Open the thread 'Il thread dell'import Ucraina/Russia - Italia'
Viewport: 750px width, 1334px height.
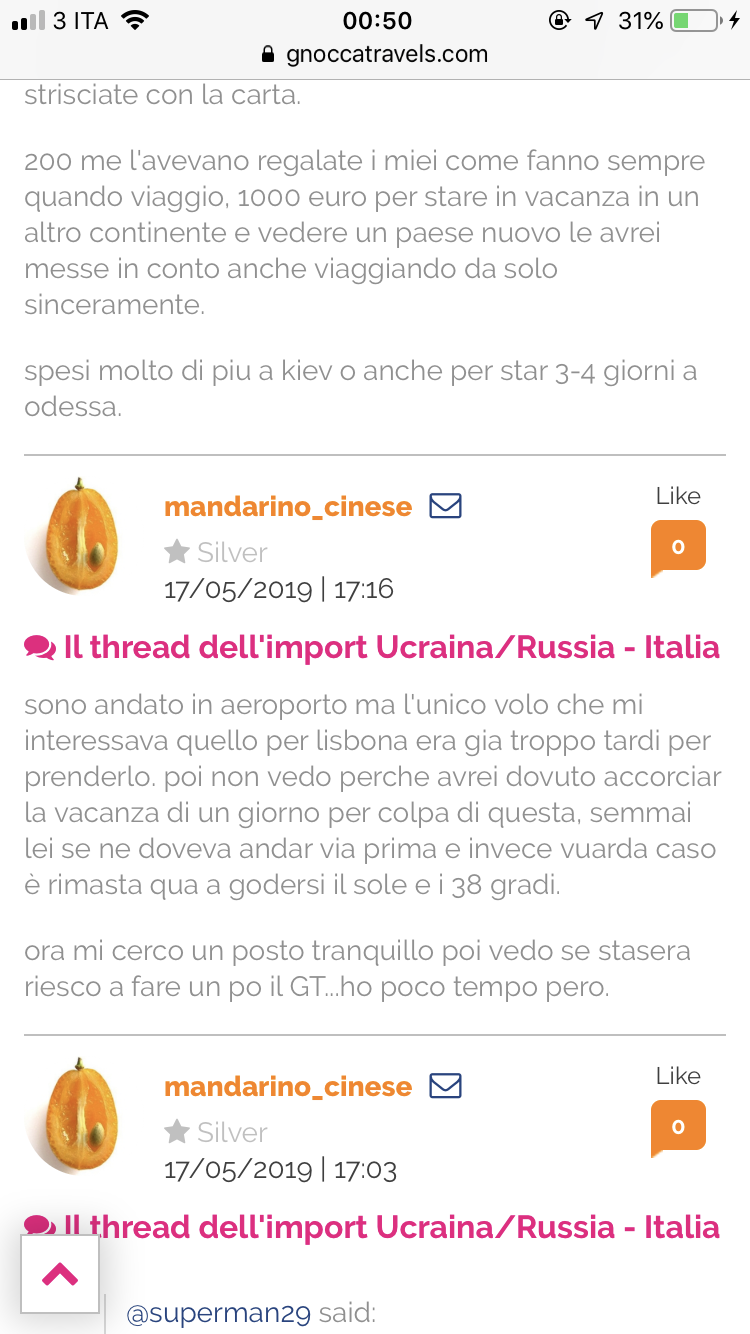click(x=392, y=647)
